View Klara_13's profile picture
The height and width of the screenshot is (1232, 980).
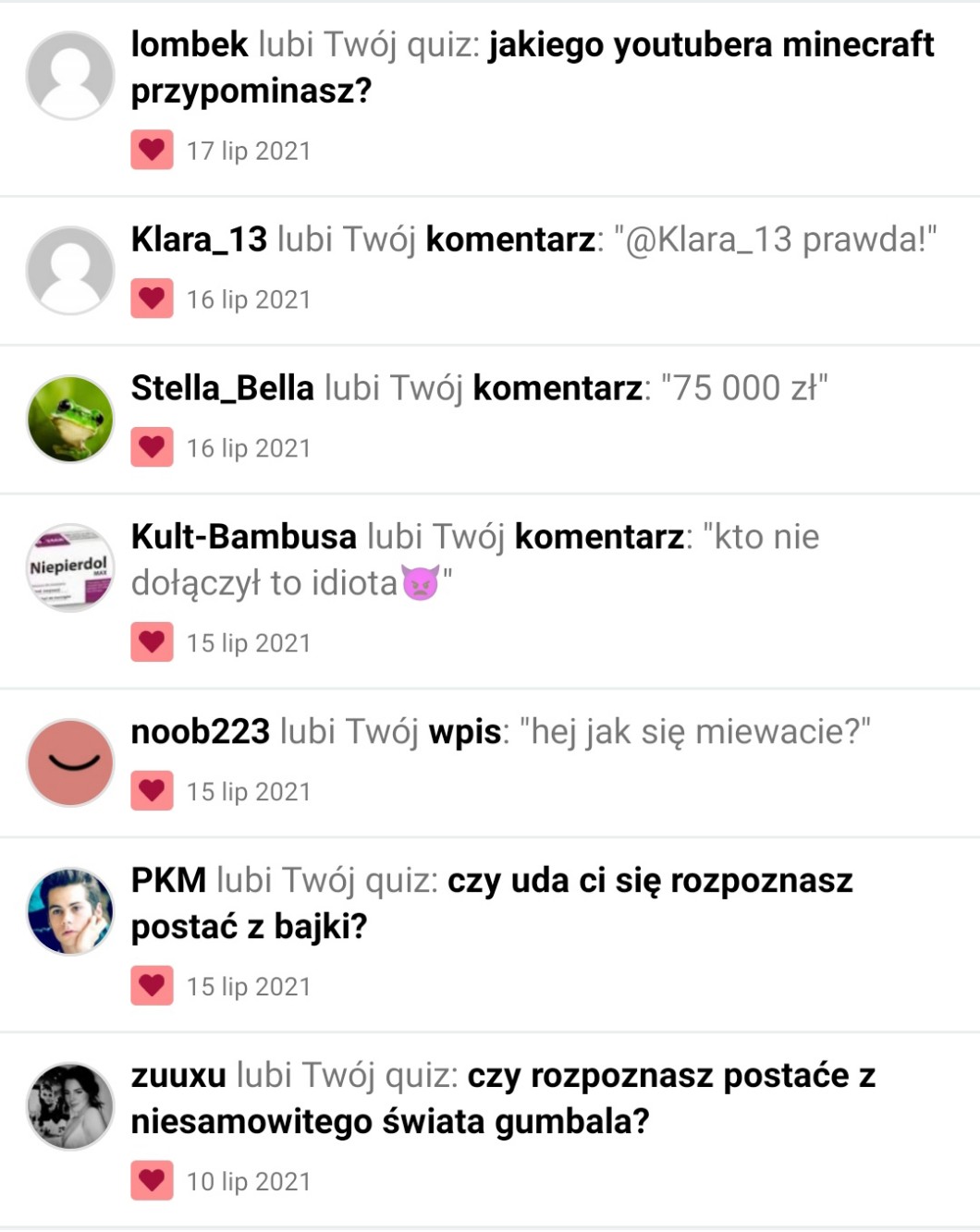tap(70, 270)
